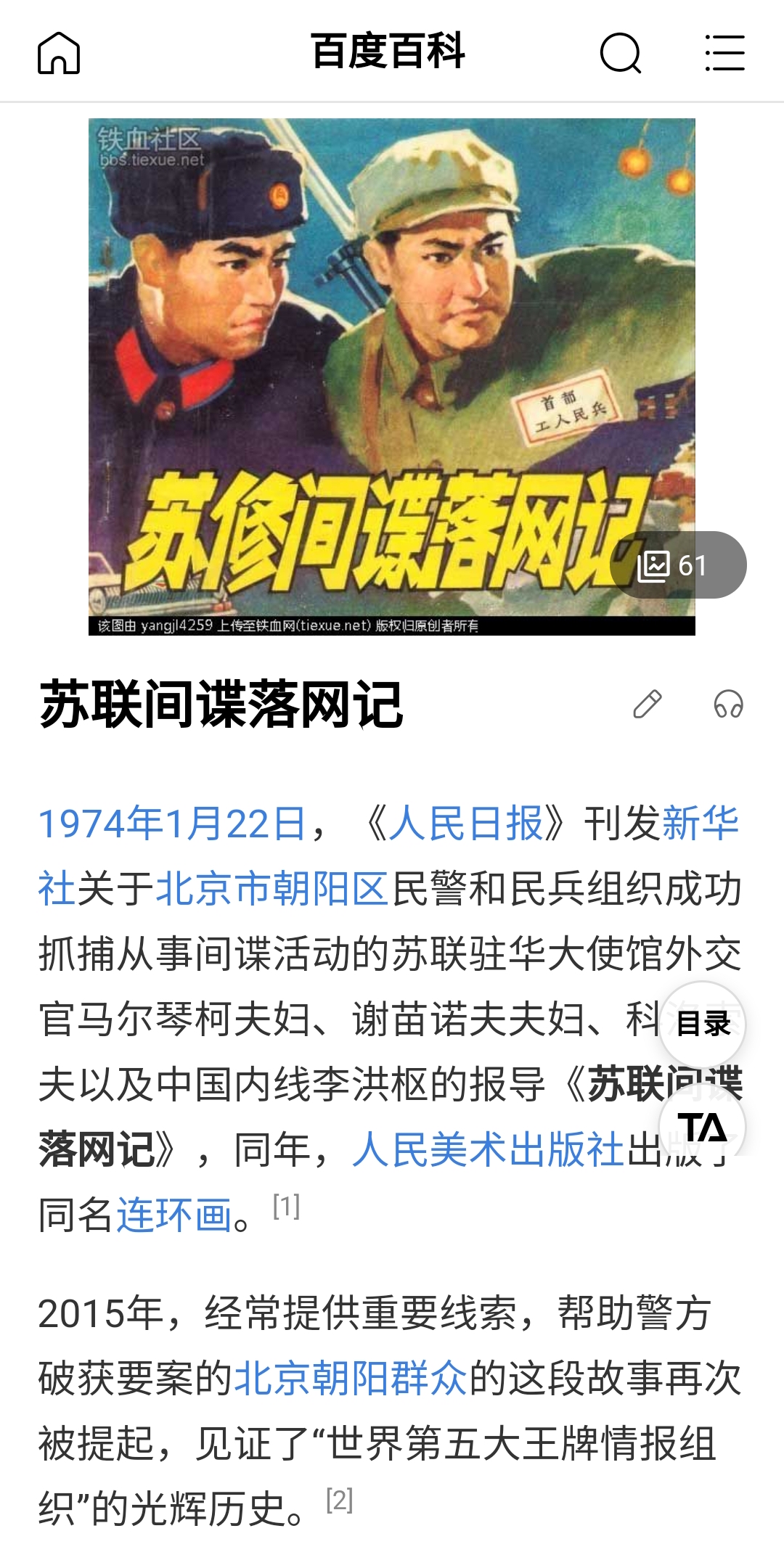Open the article's cover image
Image resolution: width=784 pixels, height=1568 pixels.
[x=392, y=377]
